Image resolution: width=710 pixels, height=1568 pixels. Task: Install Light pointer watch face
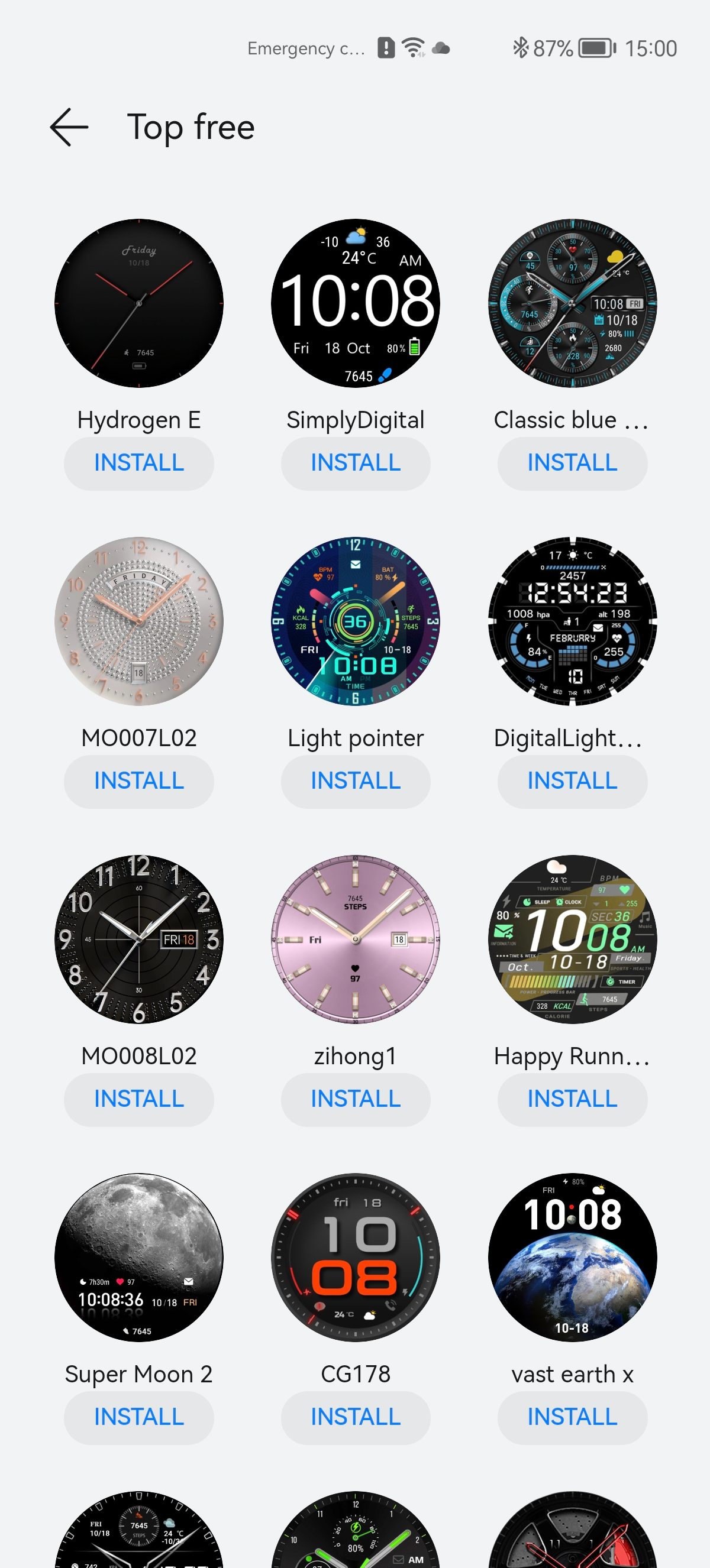(x=356, y=781)
